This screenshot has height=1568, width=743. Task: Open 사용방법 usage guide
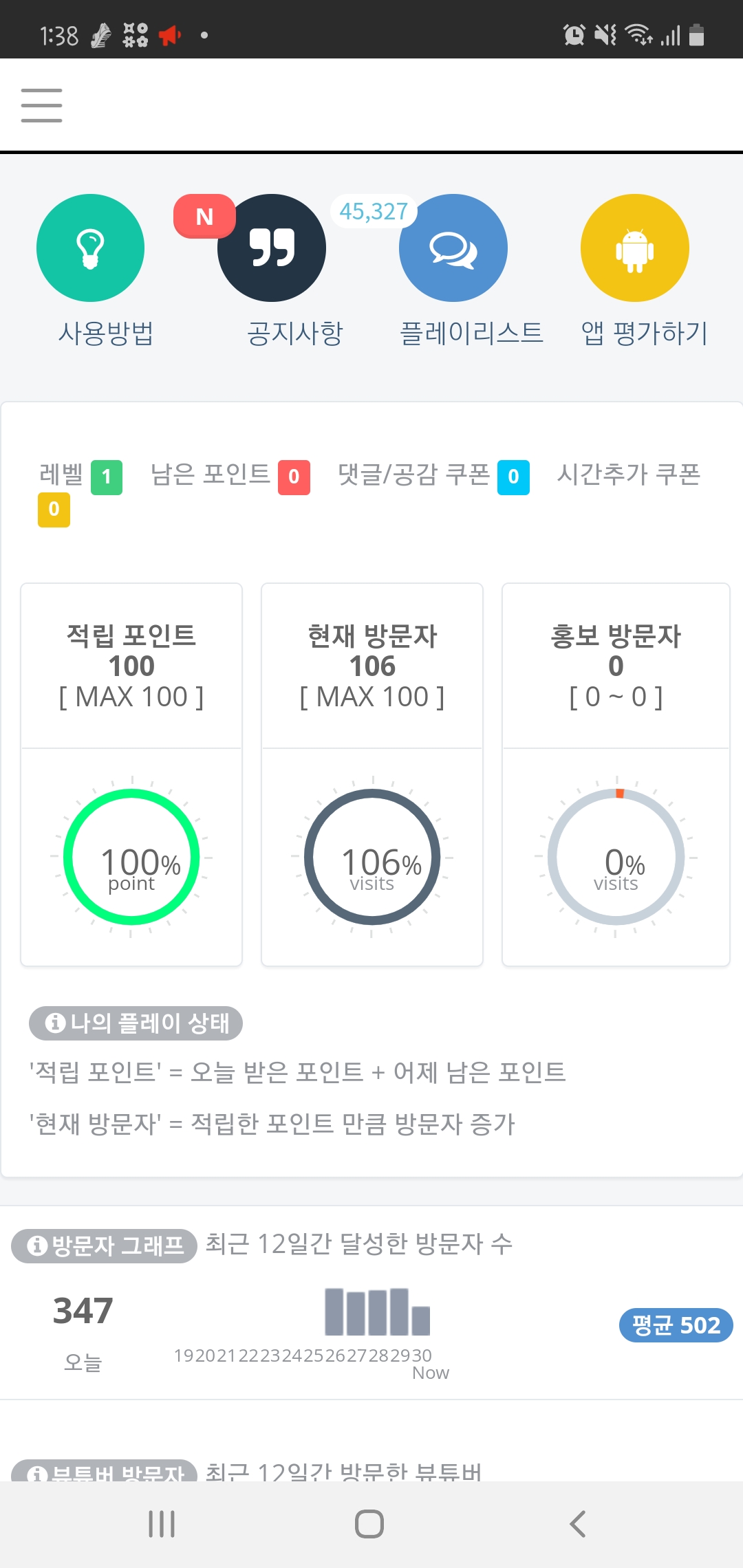(x=90, y=248)
